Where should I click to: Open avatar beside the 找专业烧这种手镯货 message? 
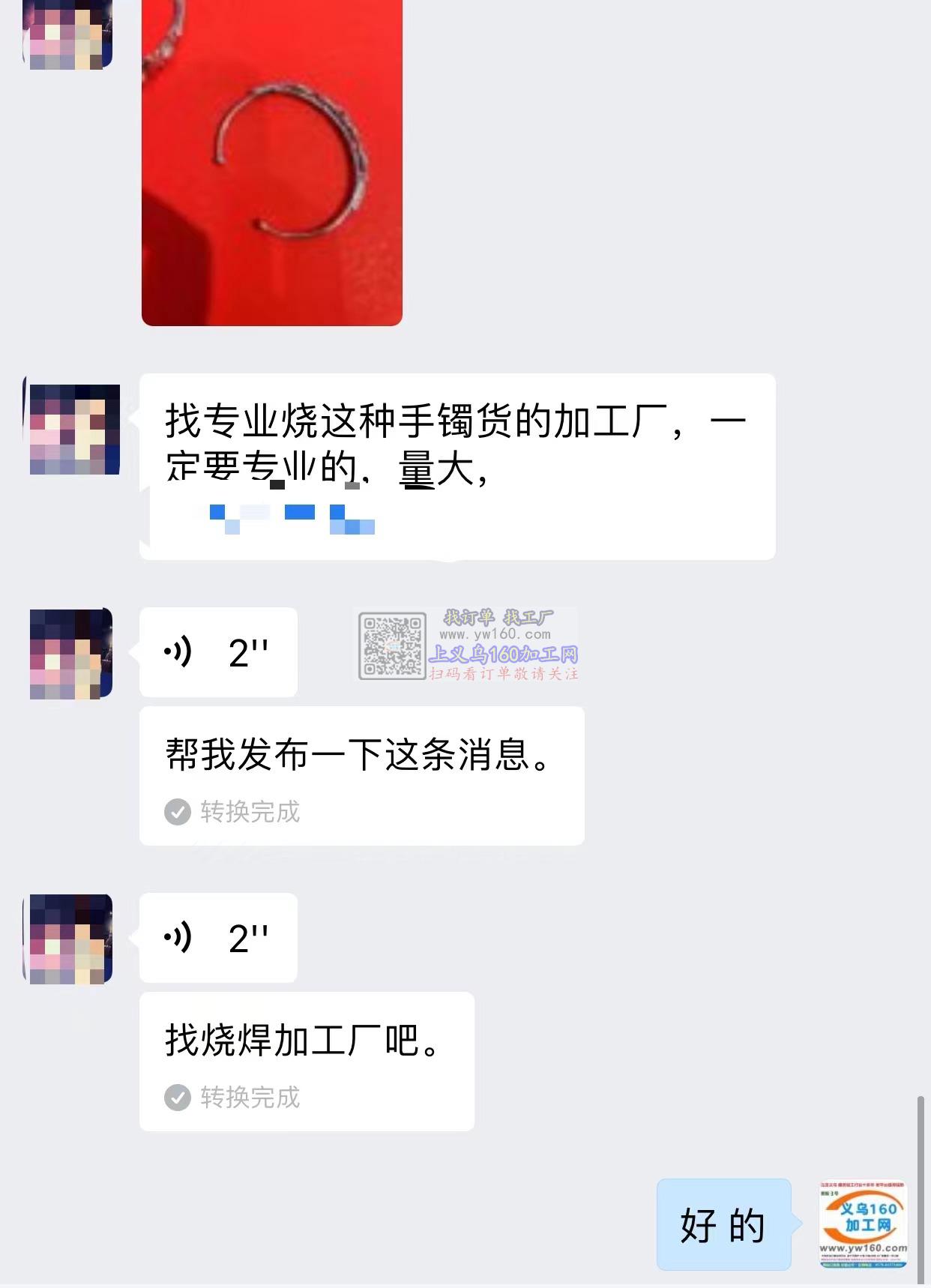point(74,430)
